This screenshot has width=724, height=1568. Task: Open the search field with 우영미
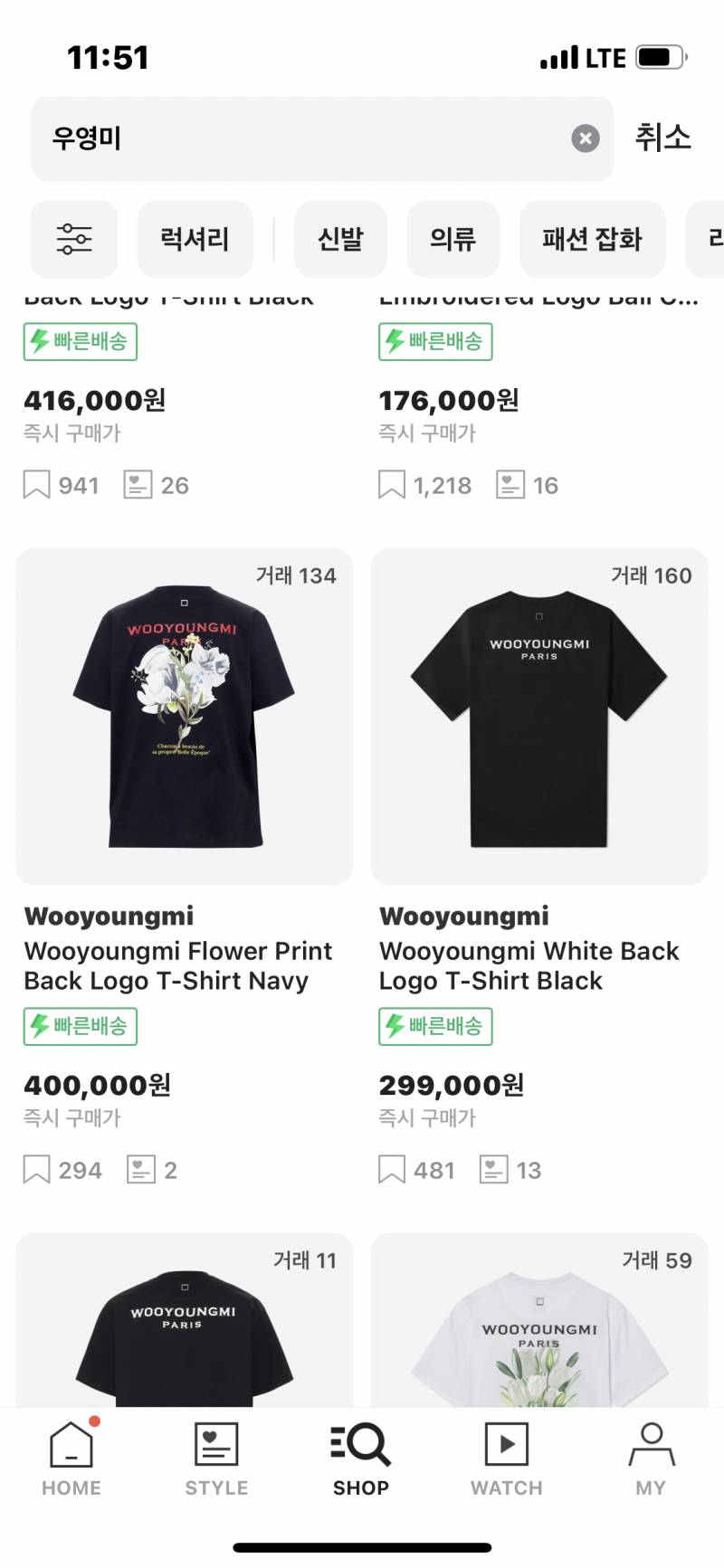[x=299, y=138]
